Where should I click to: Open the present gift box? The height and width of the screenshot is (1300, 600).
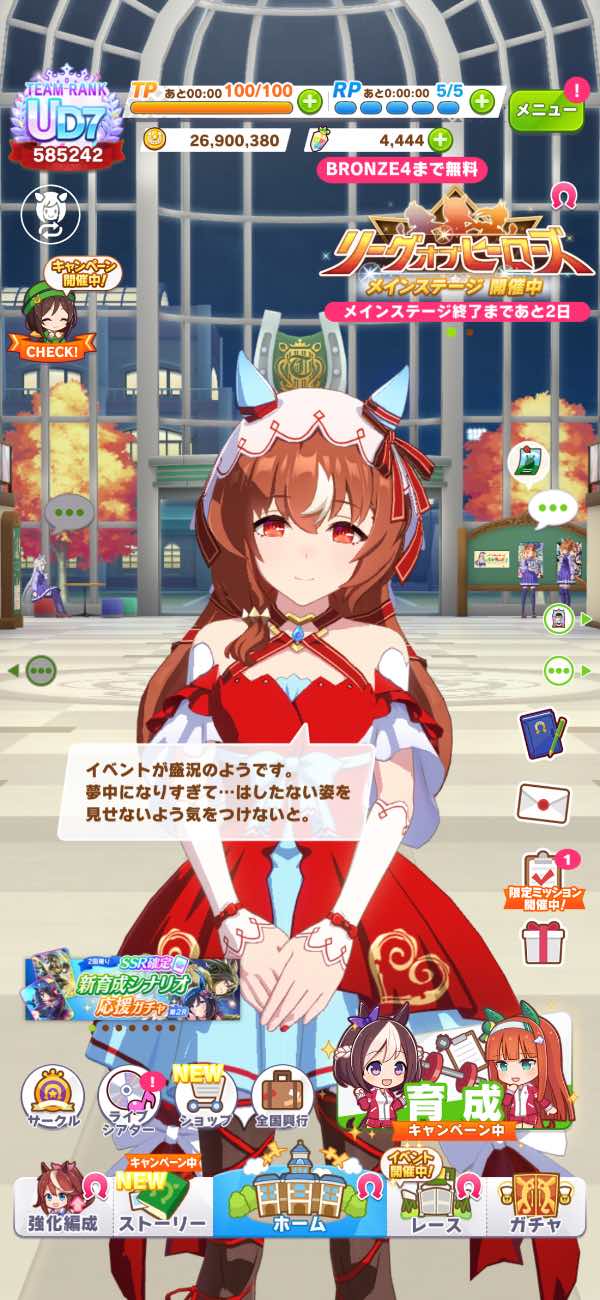[543, 942]
